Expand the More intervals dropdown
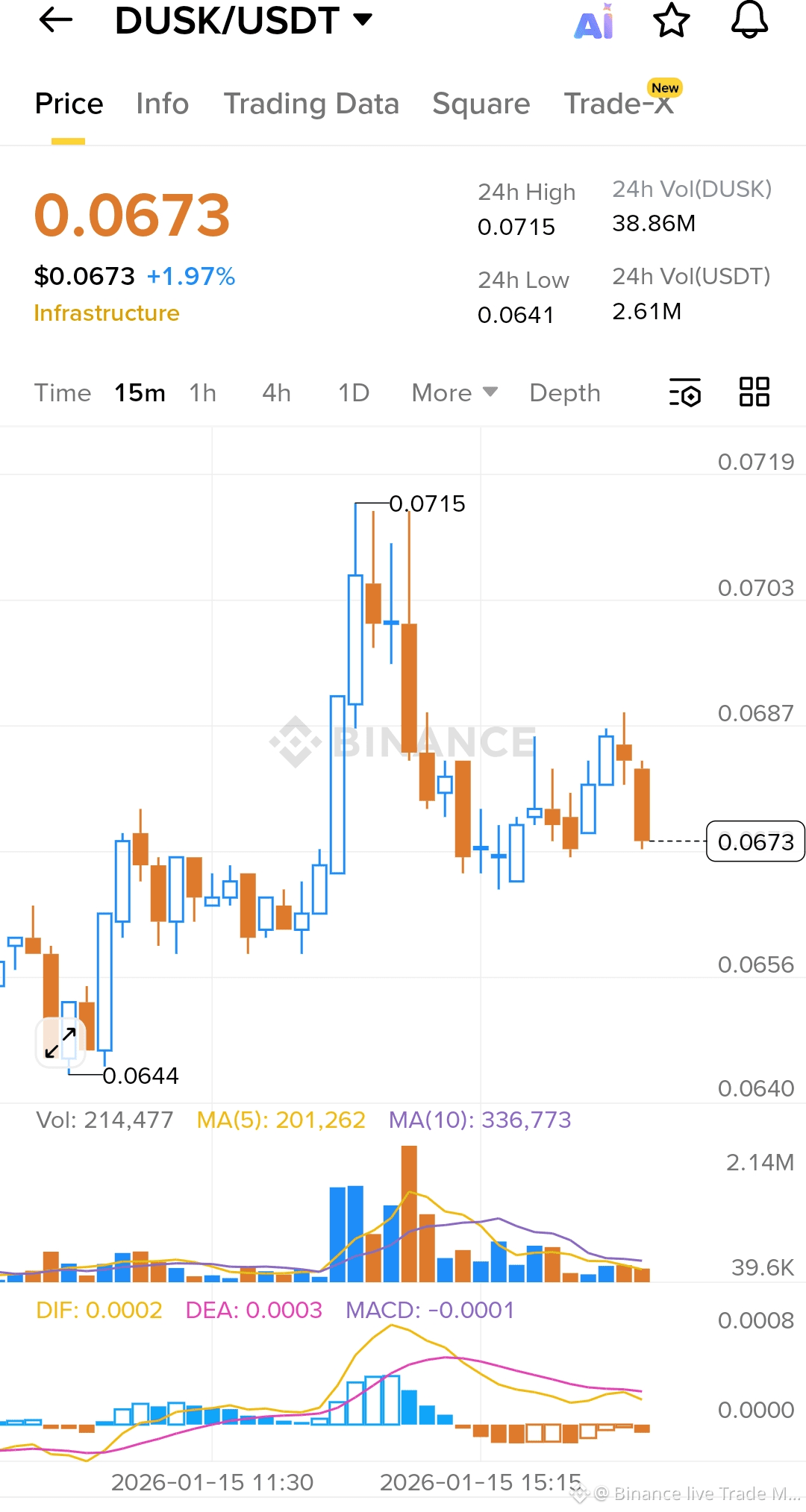 click(x=454, y=393)
